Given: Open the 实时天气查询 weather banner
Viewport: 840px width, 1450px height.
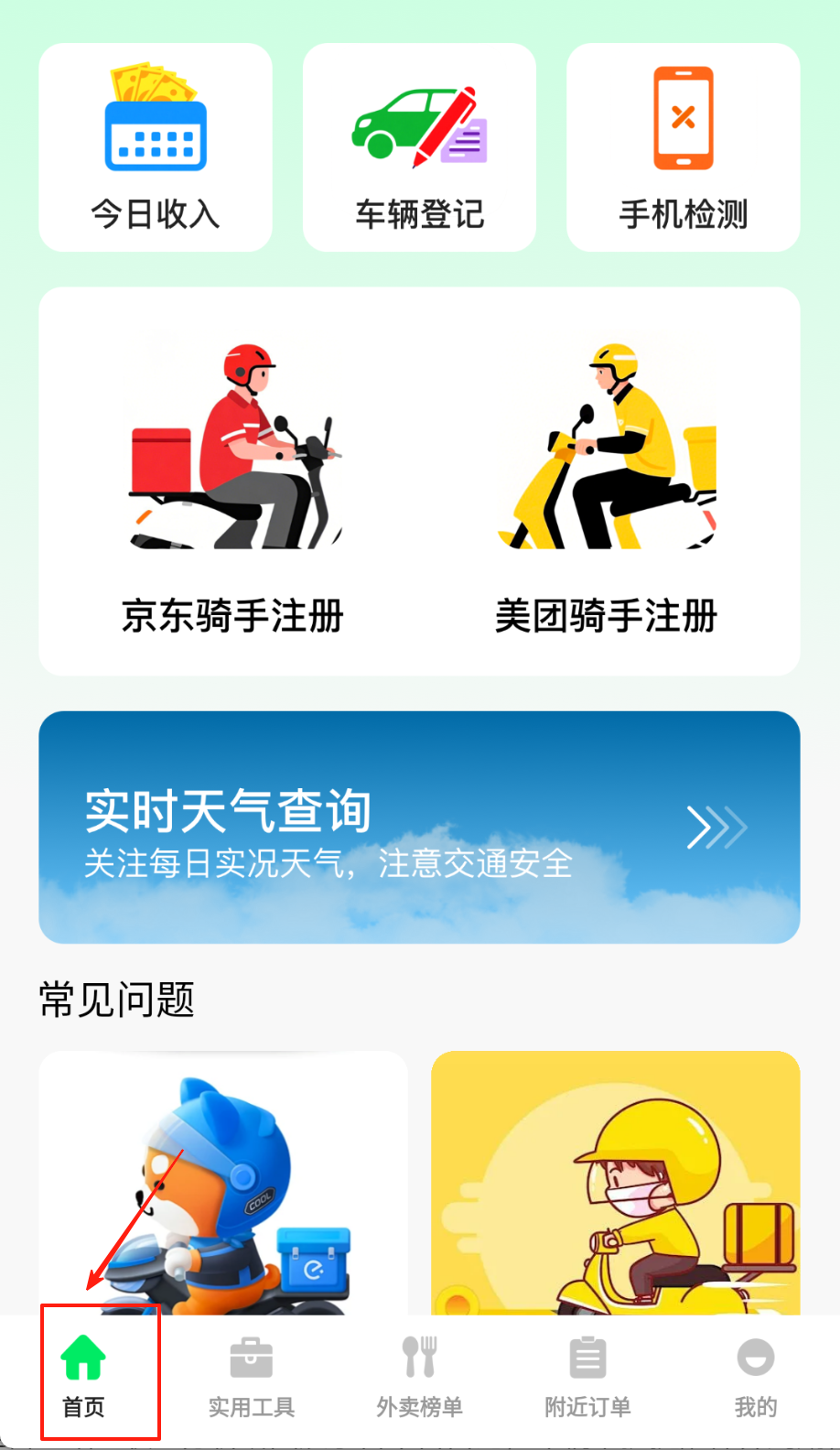Looking at the screenshot, I should click(x=419, y=827).
